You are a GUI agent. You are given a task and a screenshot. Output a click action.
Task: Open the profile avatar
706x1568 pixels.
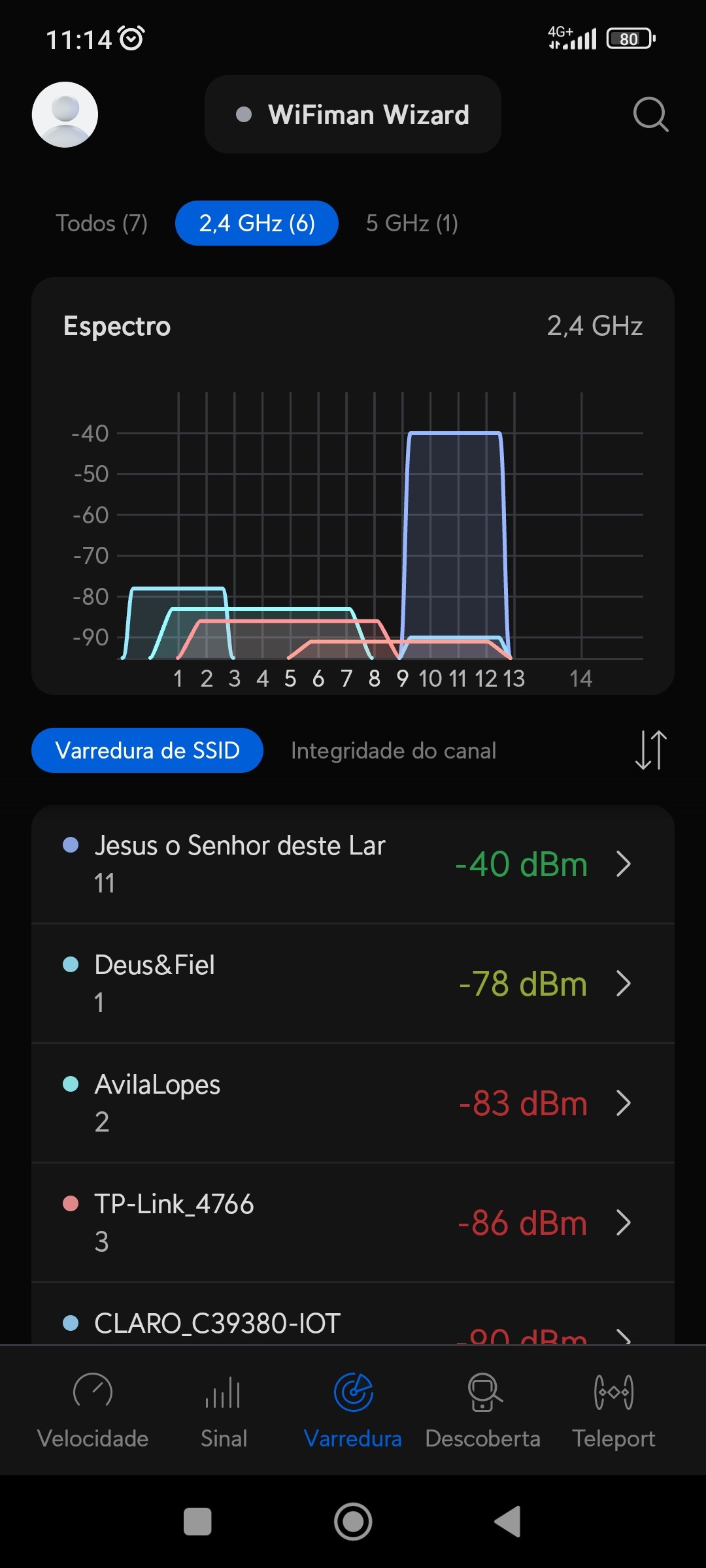(65, 115)
